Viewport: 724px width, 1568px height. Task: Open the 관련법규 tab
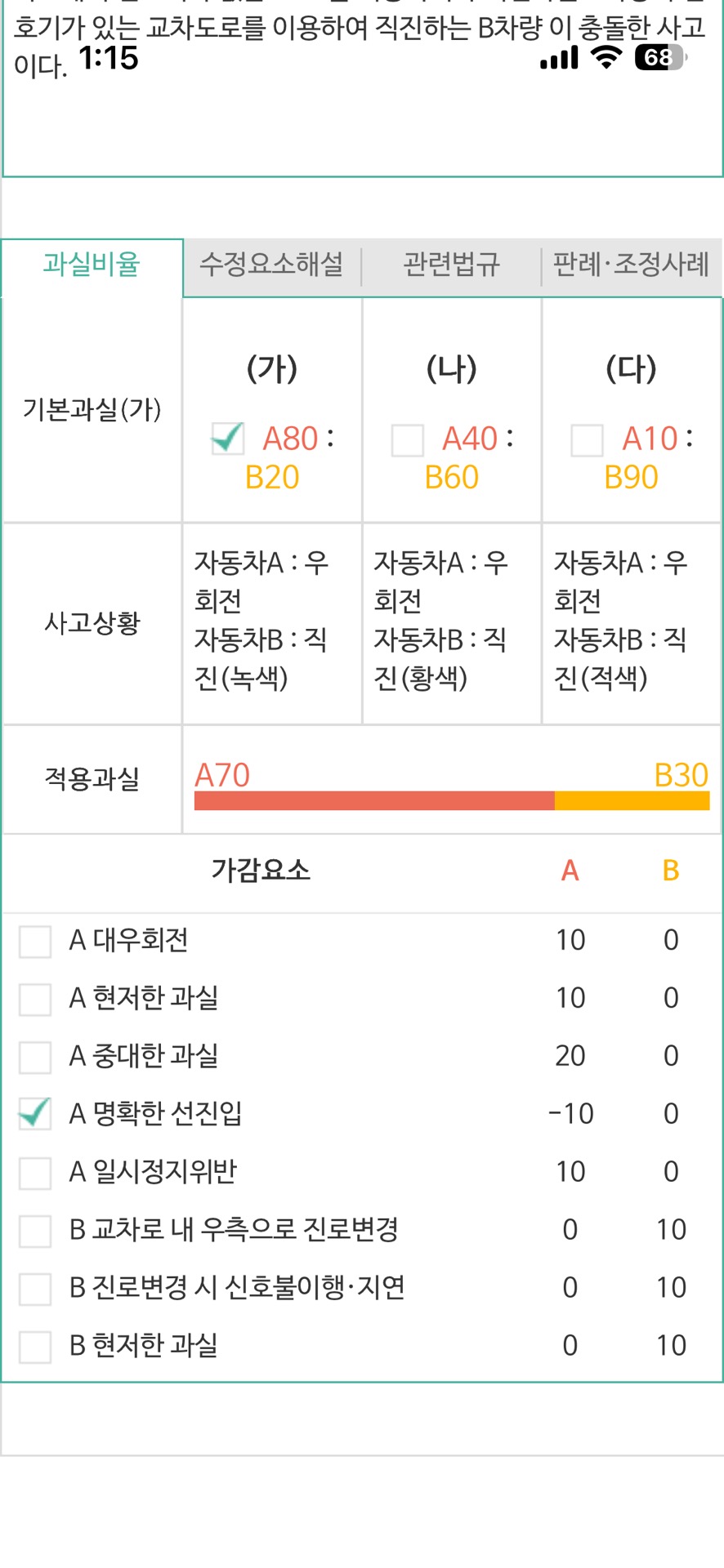[x=451, y=265]
